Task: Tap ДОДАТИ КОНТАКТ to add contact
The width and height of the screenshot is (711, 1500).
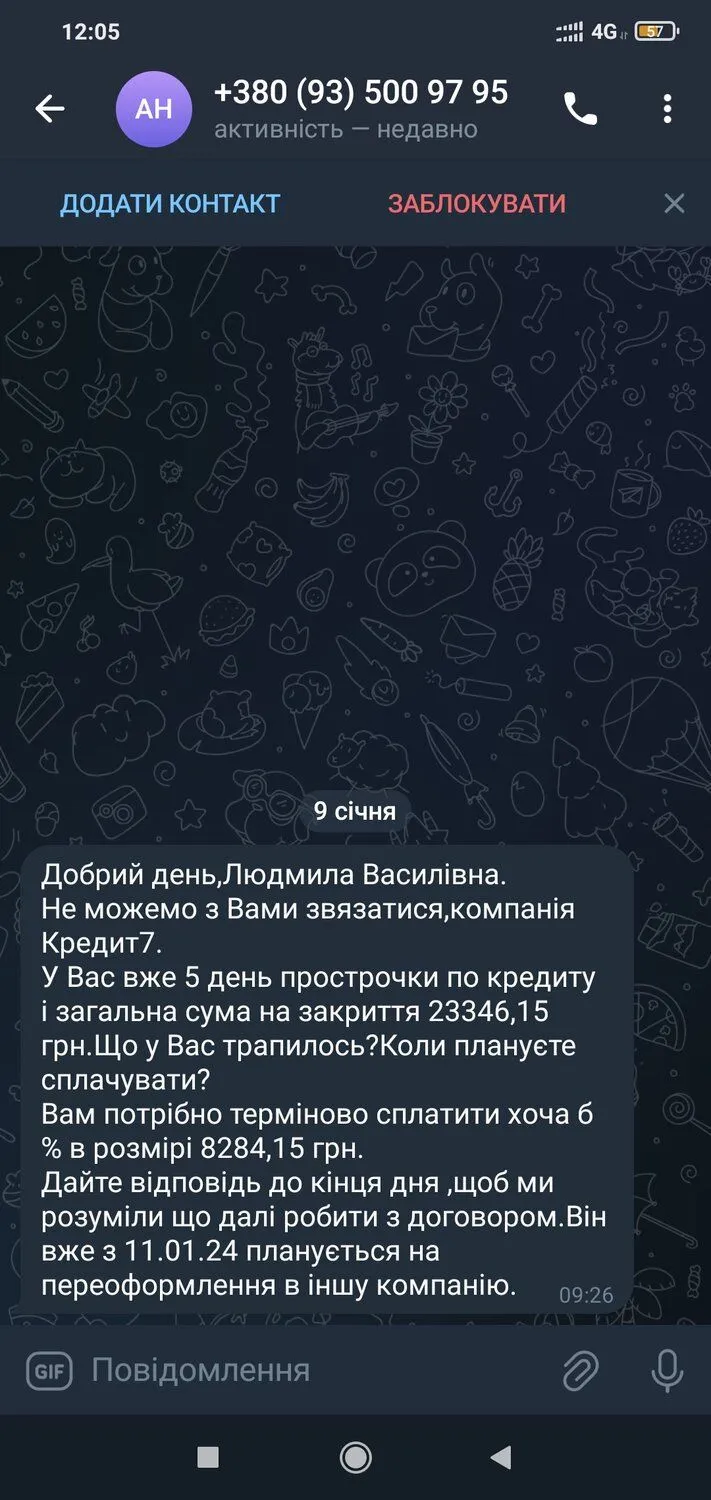Action: pos(170,204)
